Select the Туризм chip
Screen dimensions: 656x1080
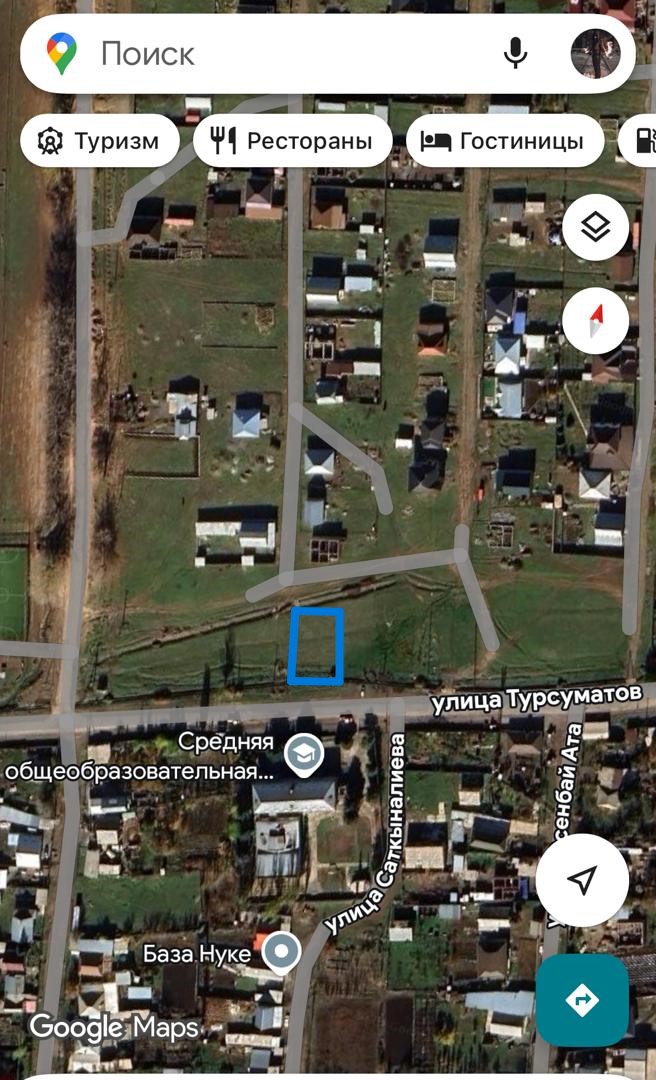click(100, 141)
